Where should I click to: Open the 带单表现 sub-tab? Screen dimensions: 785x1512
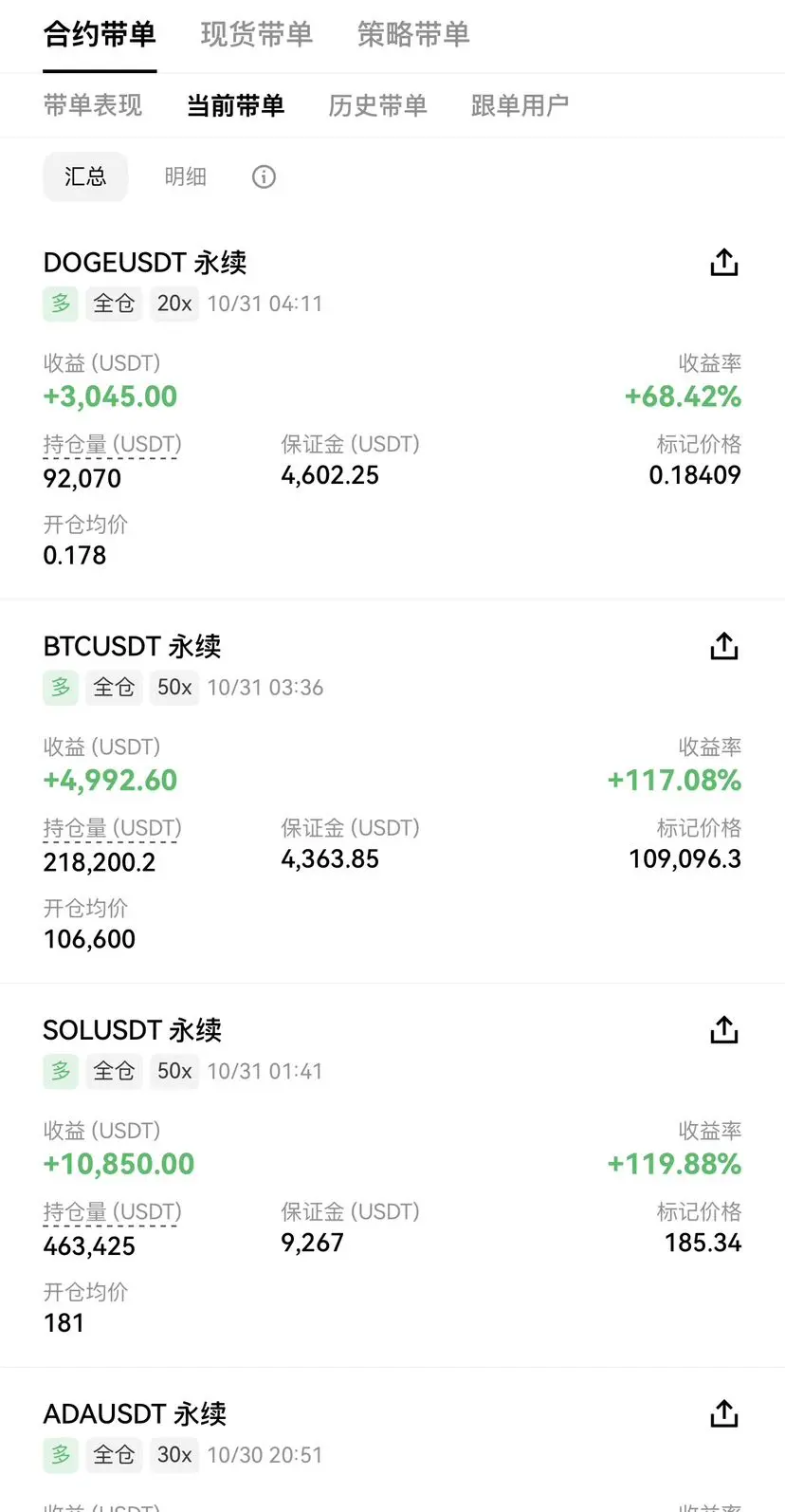[x=93, y=105]
